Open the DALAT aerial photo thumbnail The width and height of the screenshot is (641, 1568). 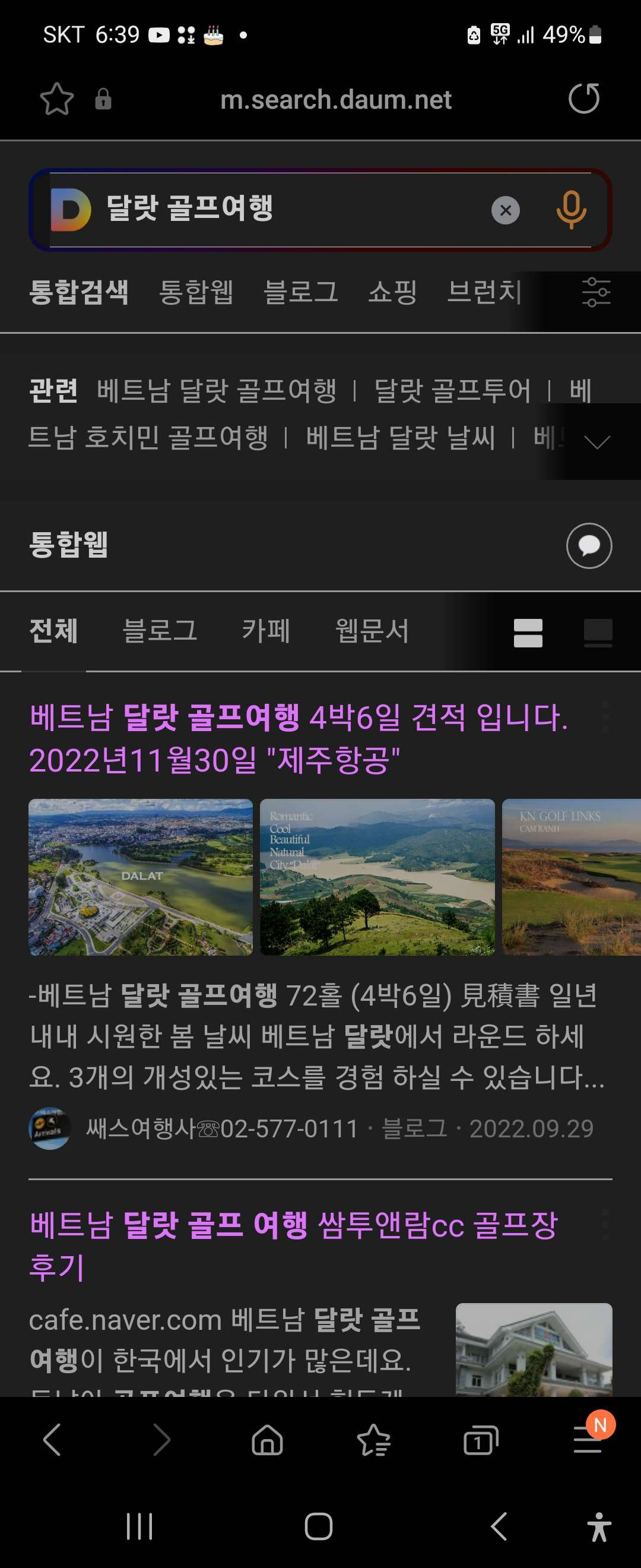(x=141, y=877)
